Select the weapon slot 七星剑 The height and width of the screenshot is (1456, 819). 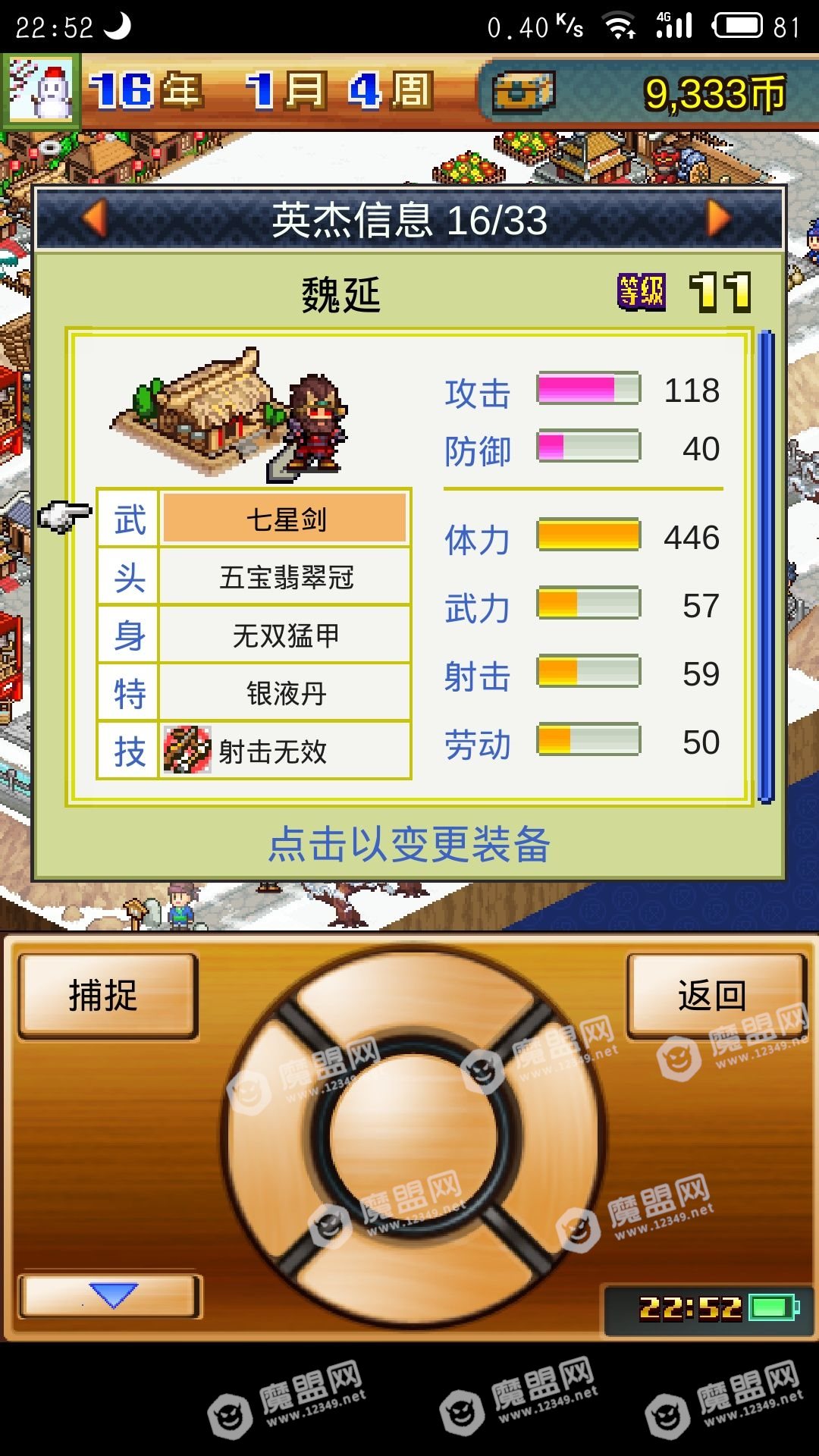click(285, 519)
